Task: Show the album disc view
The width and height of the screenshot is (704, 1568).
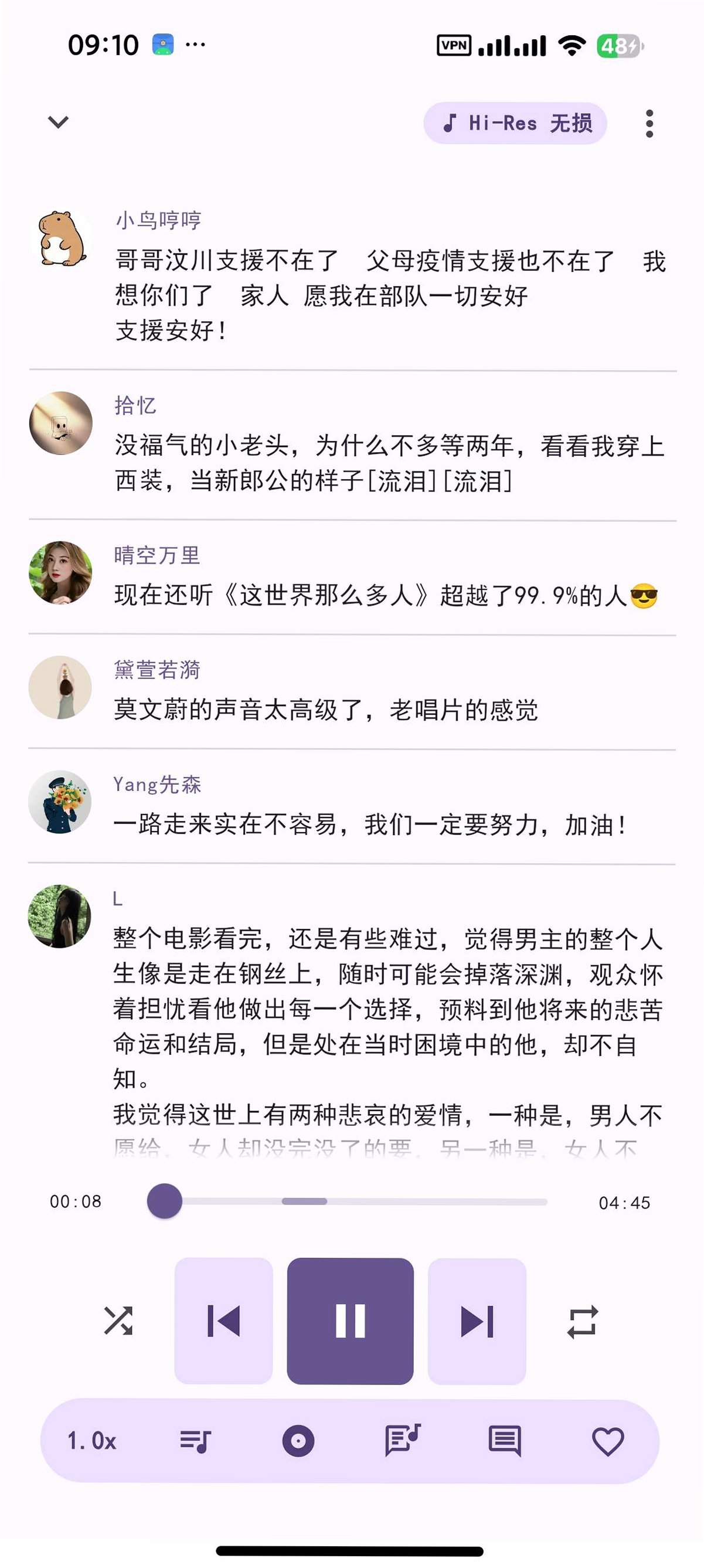Action: (x=298, y=1441)
